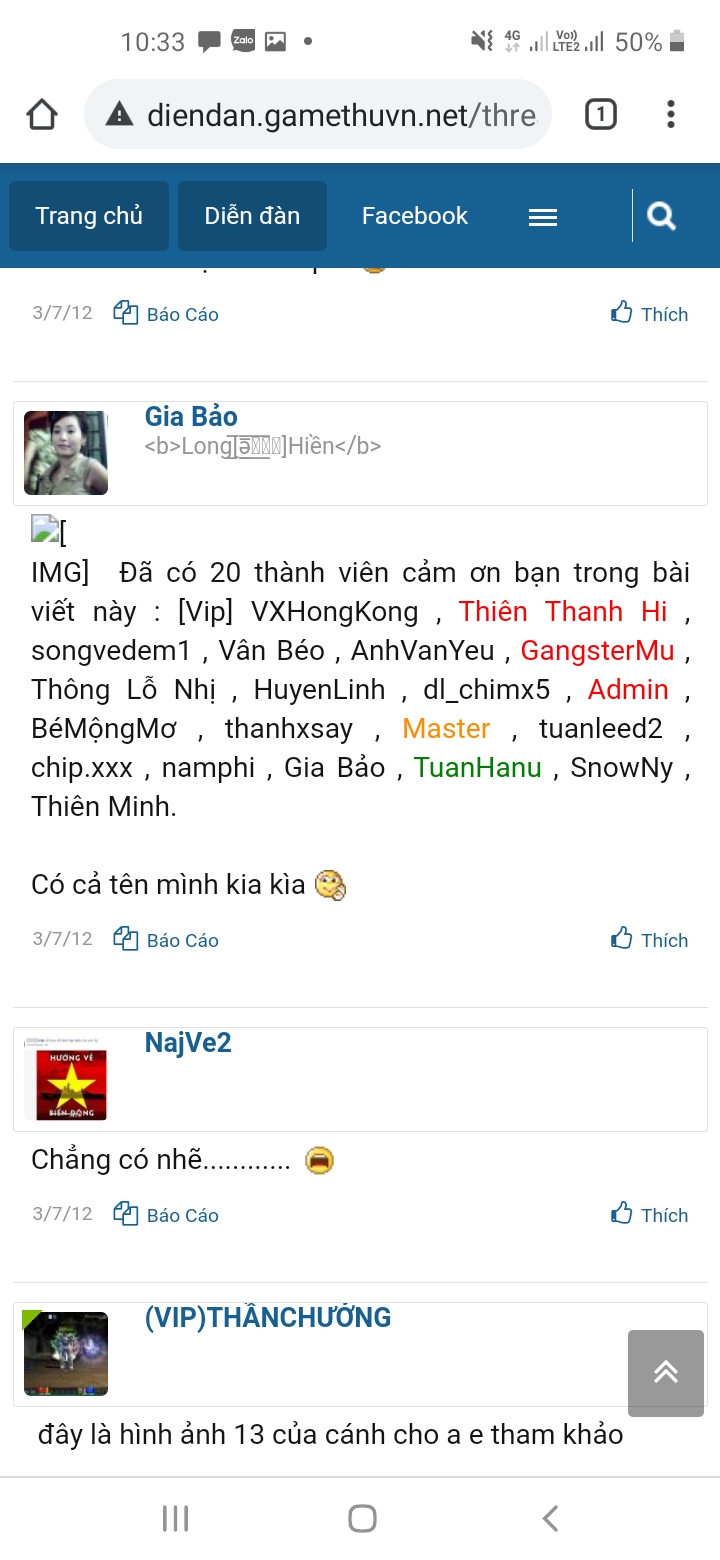This screenshot has height=1560, width=720.
Task: Open NajVe2's profile
Action: coord(188,1043)
